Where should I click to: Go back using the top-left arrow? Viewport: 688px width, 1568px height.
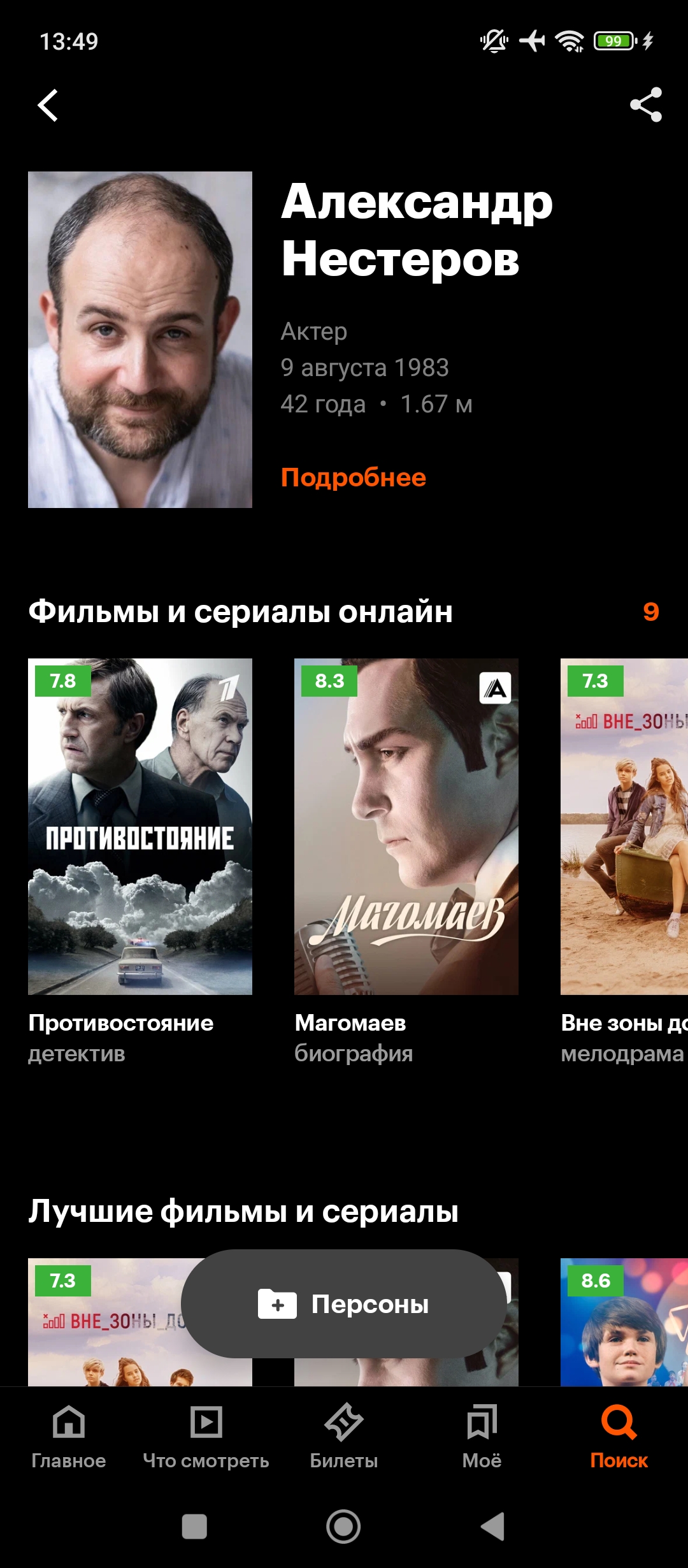pos(48,105)
